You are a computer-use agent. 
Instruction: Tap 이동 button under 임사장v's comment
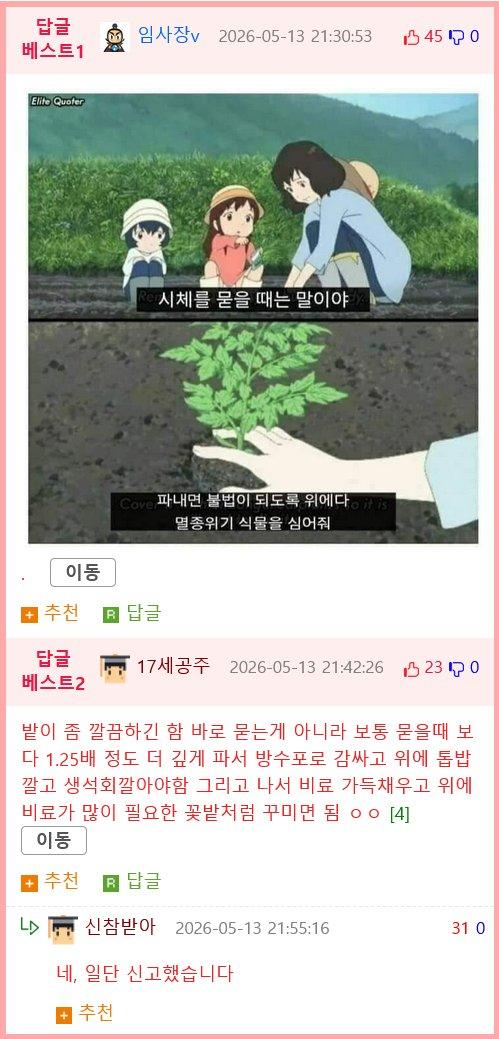point(83,573)
